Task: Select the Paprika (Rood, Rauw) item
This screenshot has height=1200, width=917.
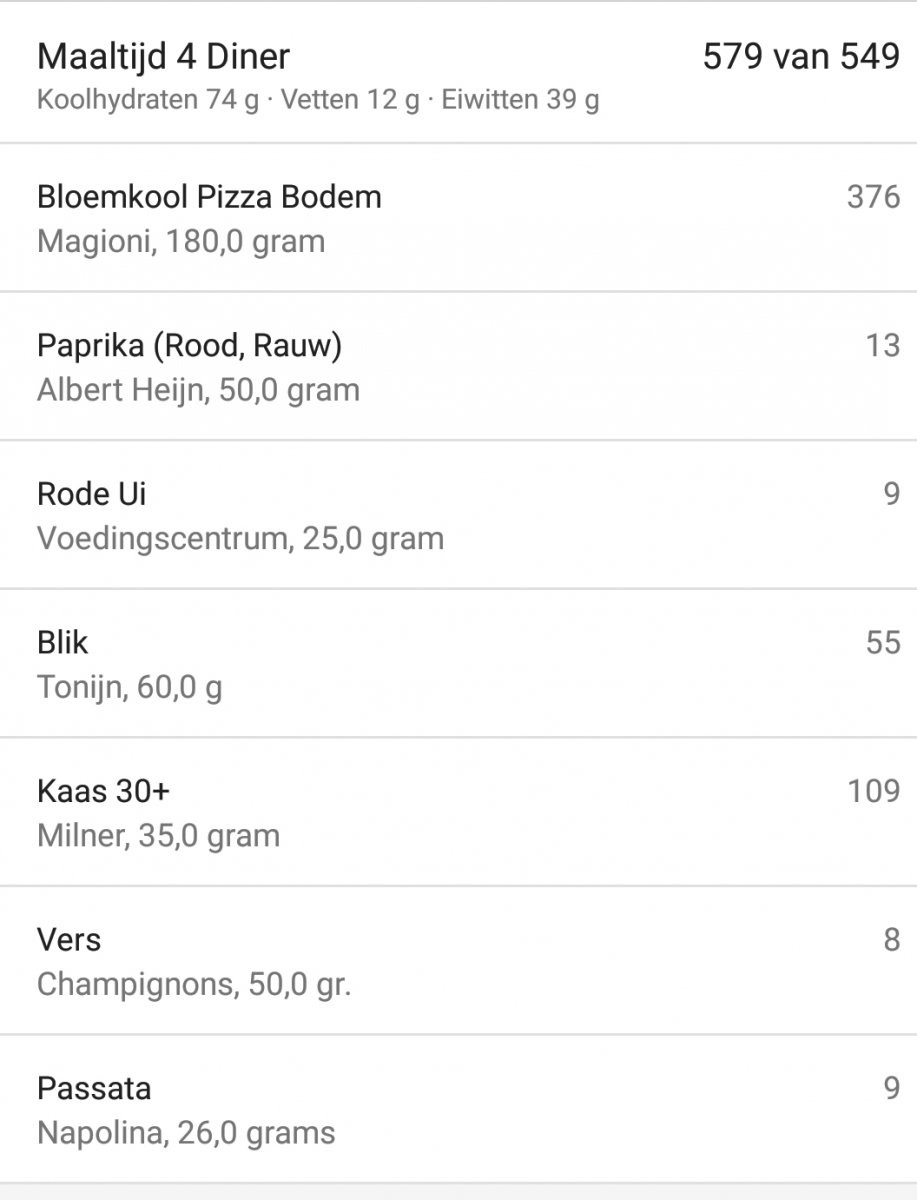Action: [x=190, y=345]
